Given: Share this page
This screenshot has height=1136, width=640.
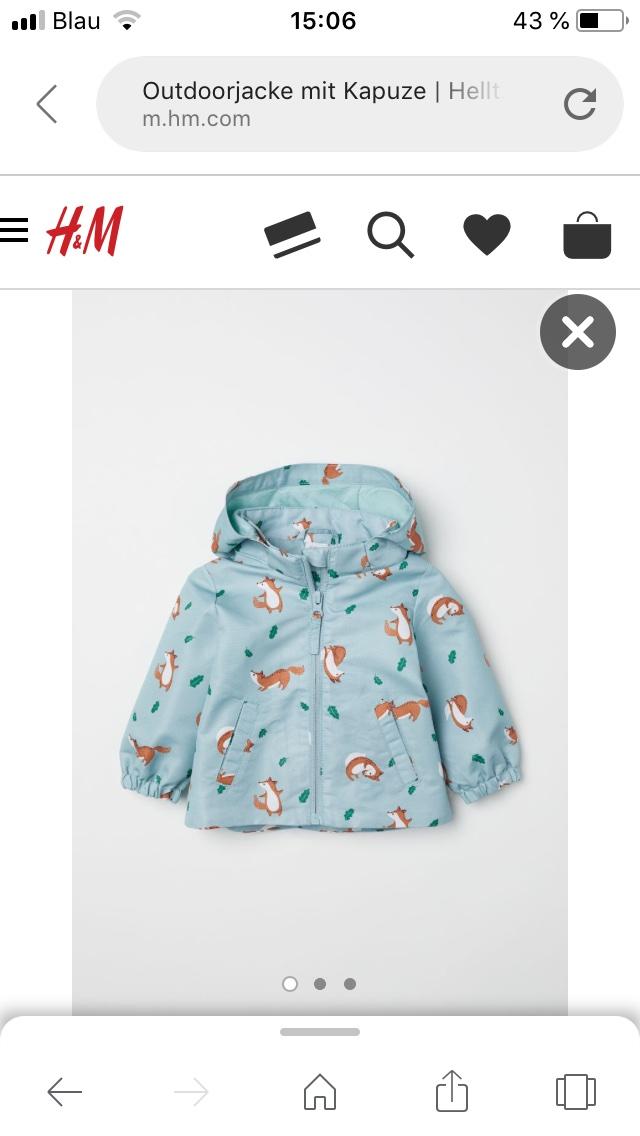Looking at the screenshot, I should pos(452,1090).
